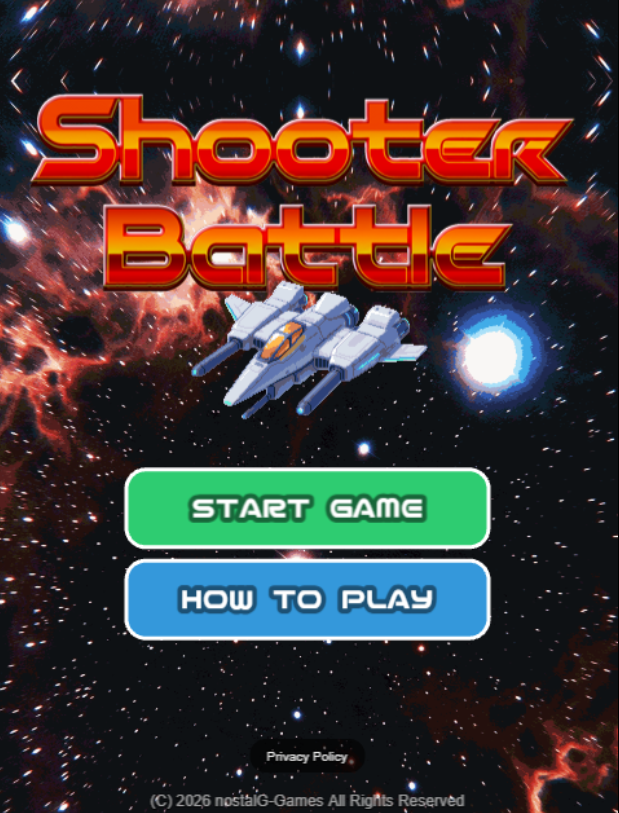Open the How To Play instructions

click(307, 599)
